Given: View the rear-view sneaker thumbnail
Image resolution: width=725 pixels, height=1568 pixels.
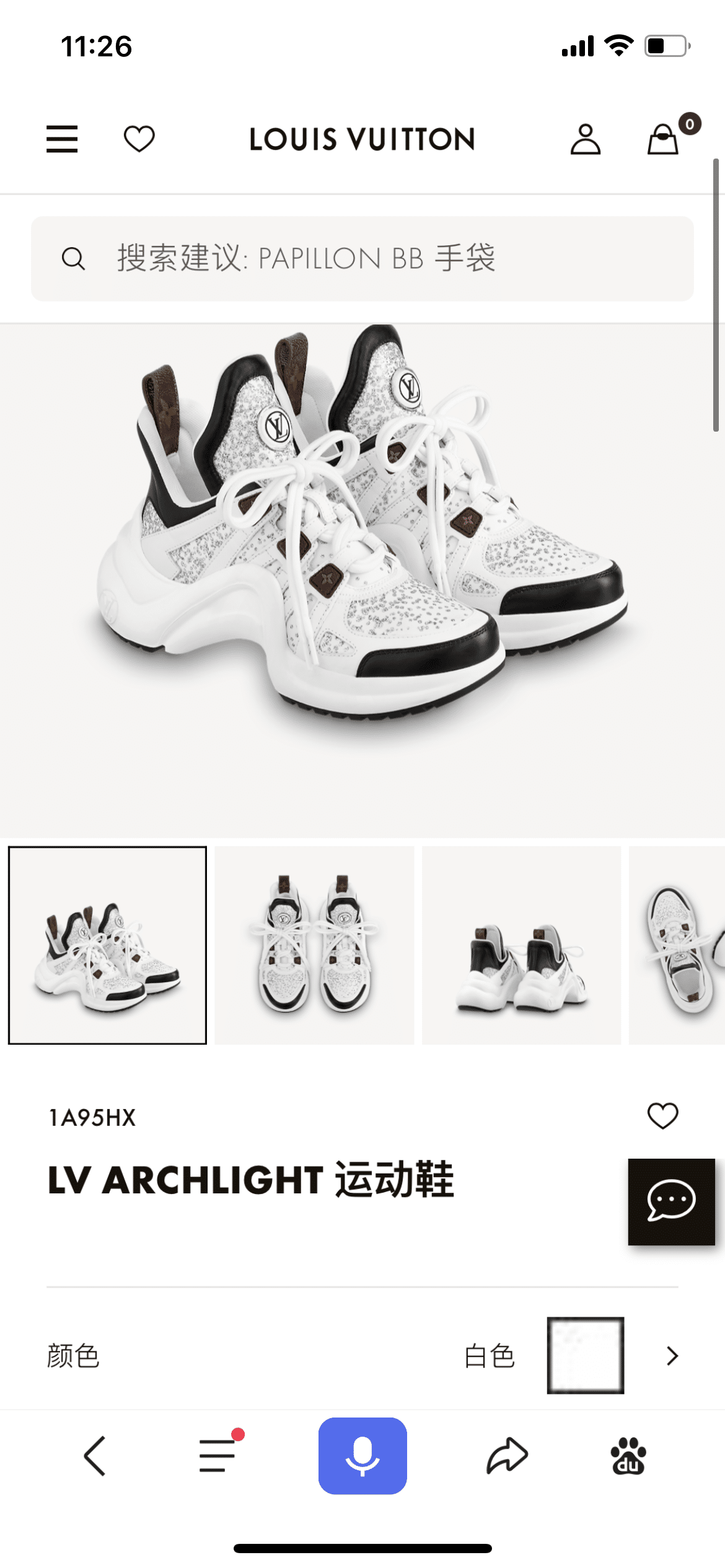Looking at the screenshot, I should [x=521, y=945].
